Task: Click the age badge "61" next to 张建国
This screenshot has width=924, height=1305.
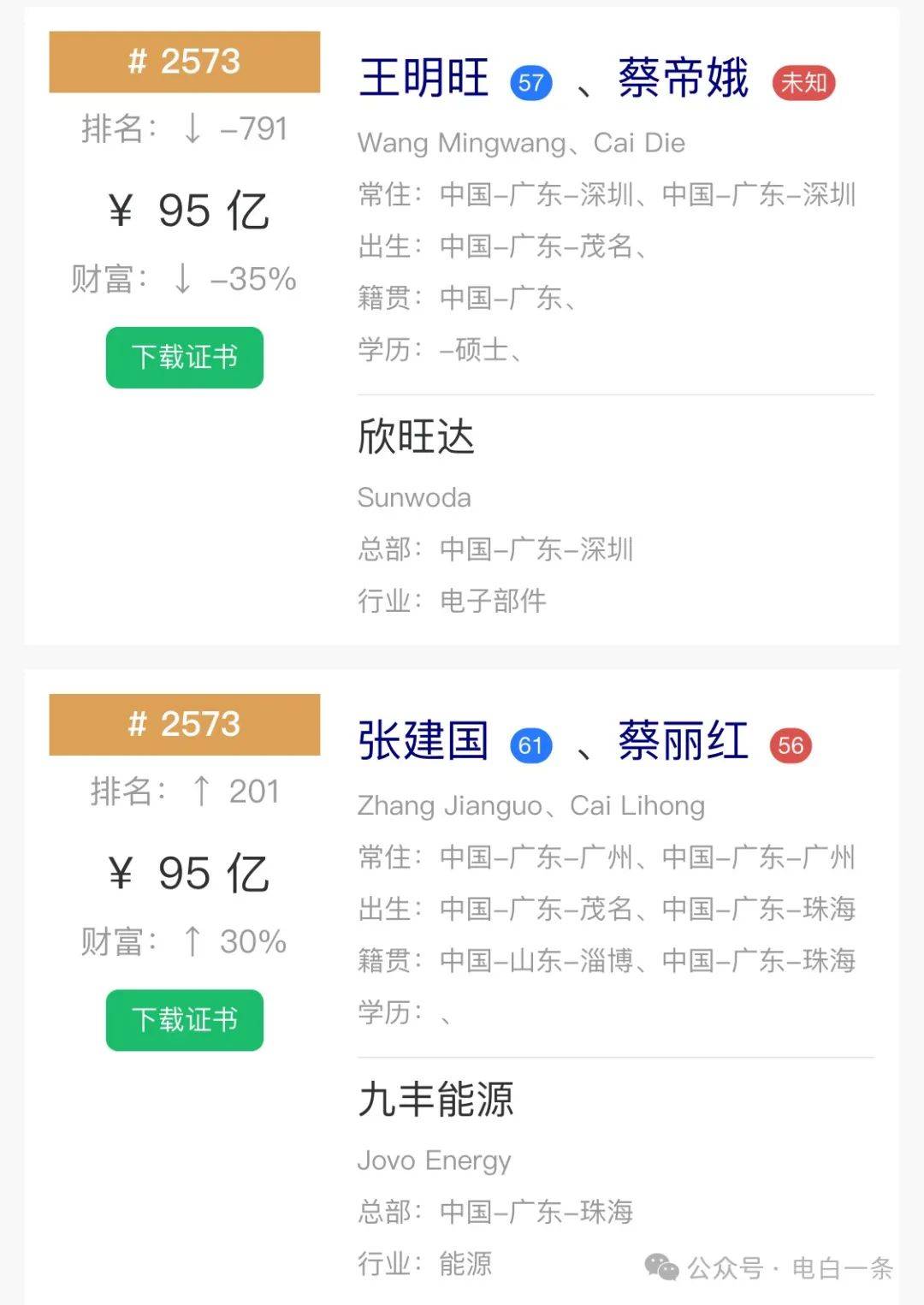Action: tap(530, 745)
